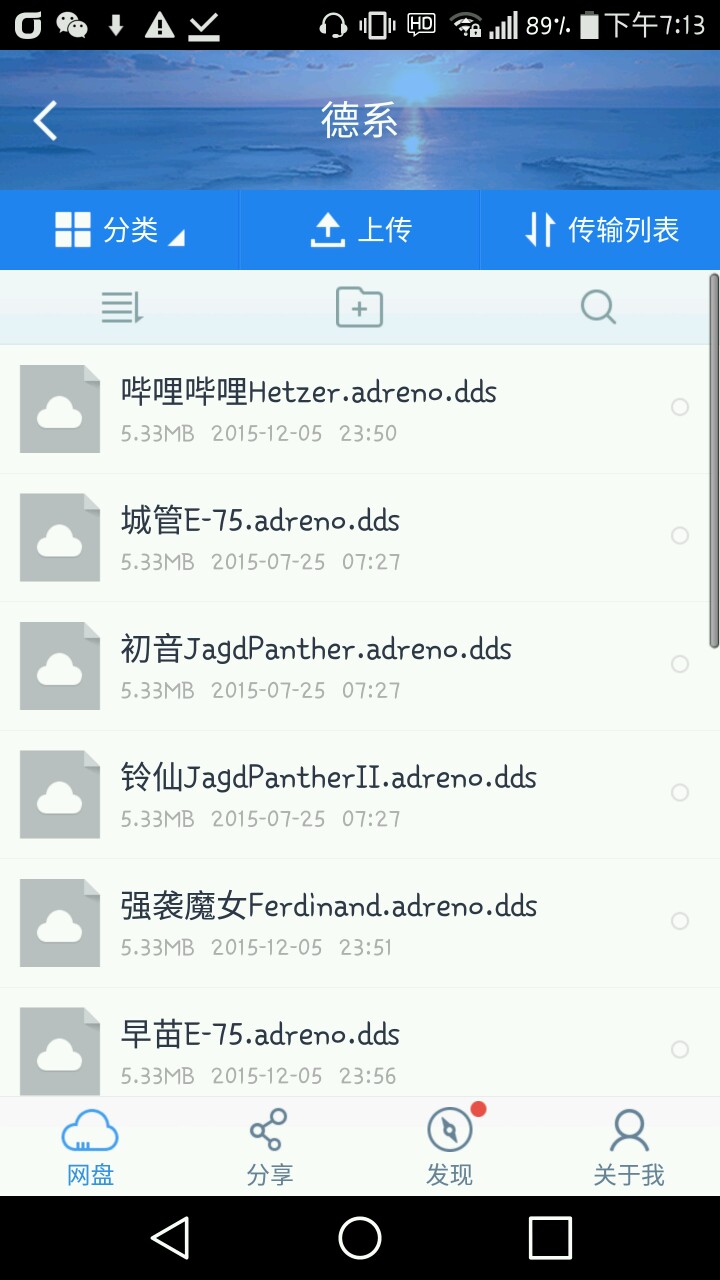The width and height of the screenshot is (720, 1280).
Task: Switch to the 发现 tab
Action: [x=449, y=1146]
